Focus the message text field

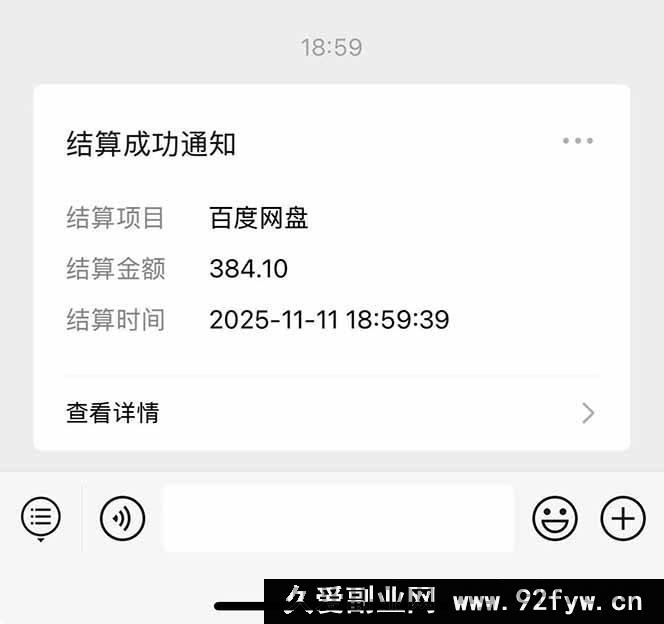click(x=338, y=518)
